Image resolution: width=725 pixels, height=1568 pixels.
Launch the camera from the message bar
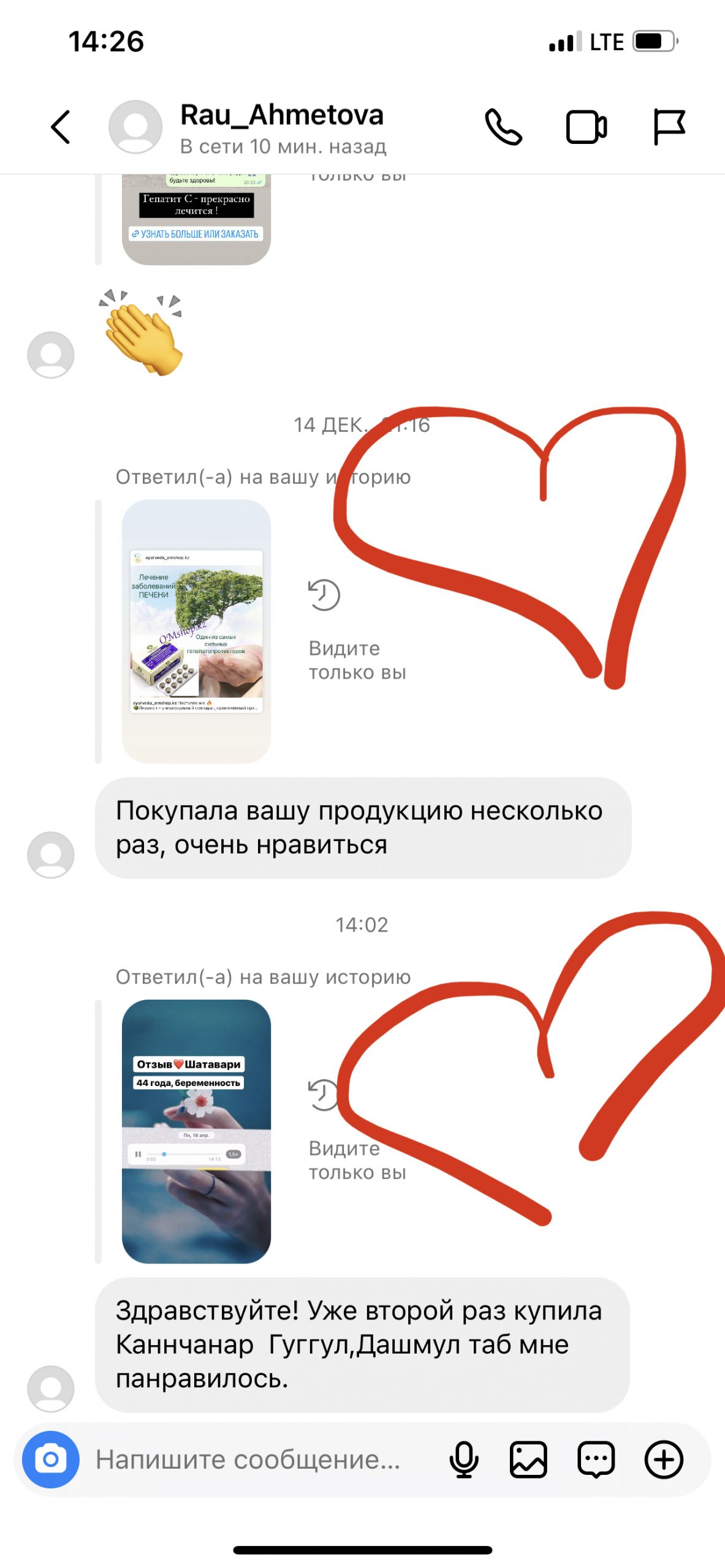[x=51, y=1460]
